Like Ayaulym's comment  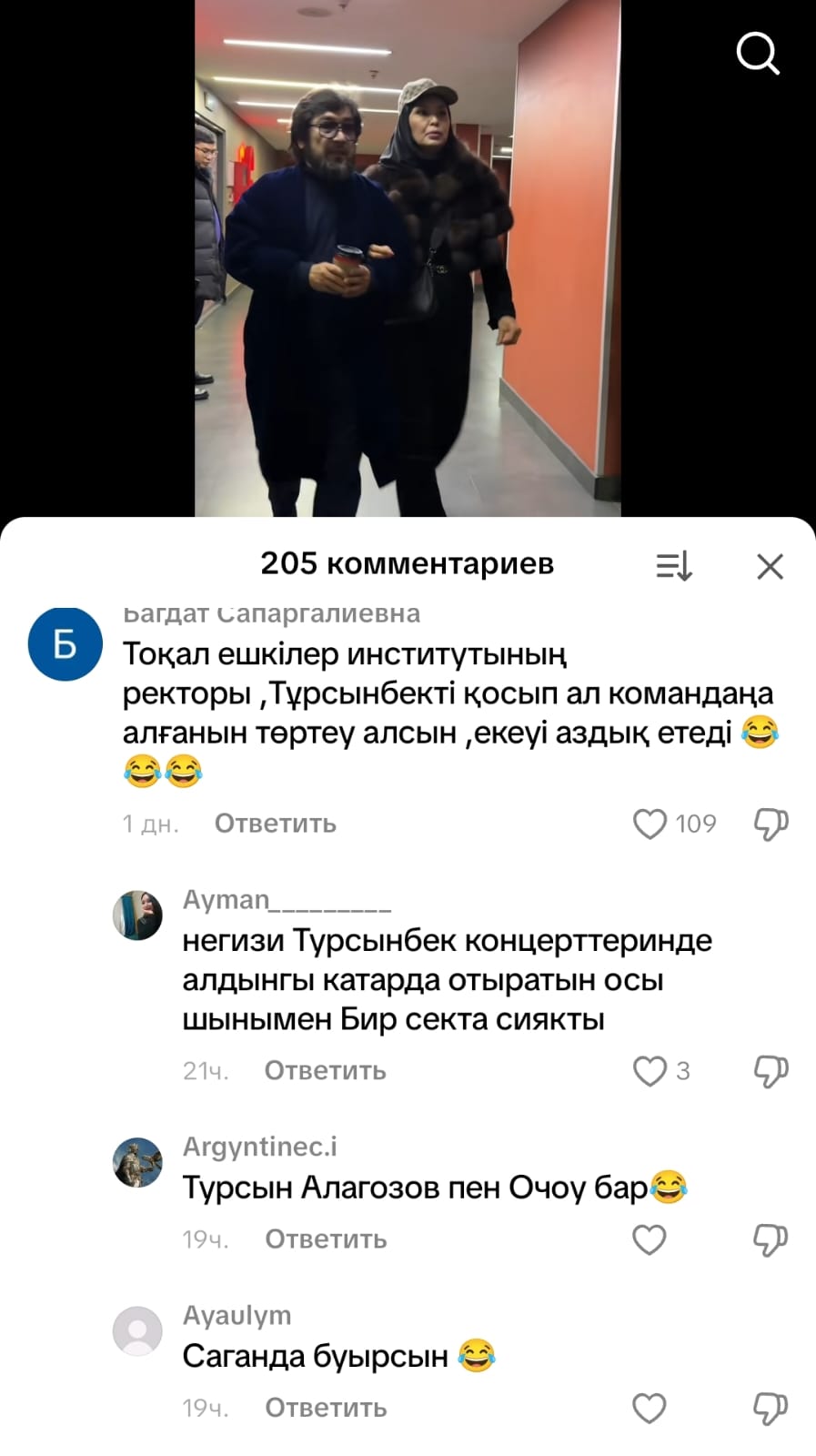coord(650,1408)
